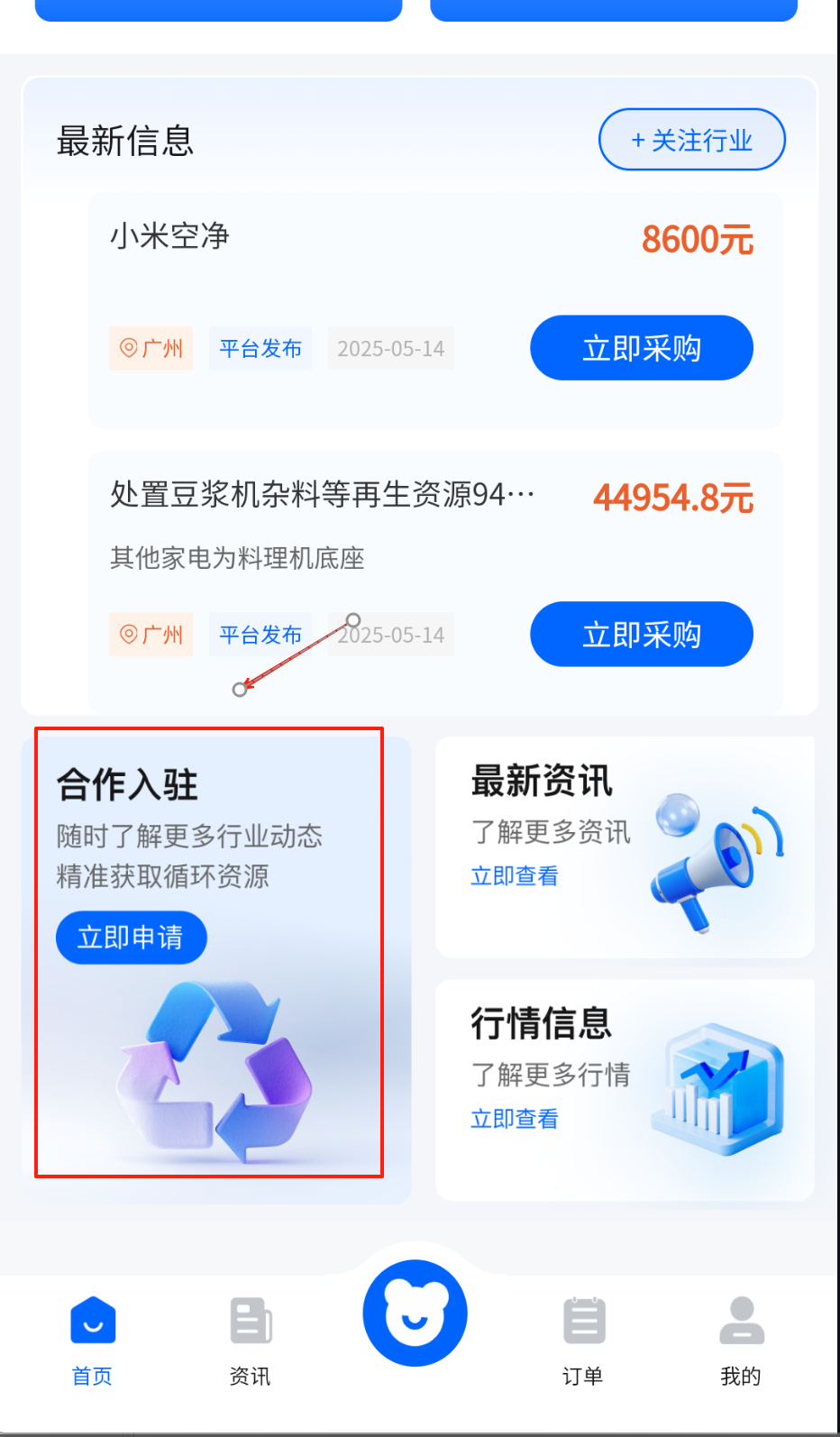Switch to the 资讯 tab
Viewport: 840px width, 1437px height.
coord(250,1340)
